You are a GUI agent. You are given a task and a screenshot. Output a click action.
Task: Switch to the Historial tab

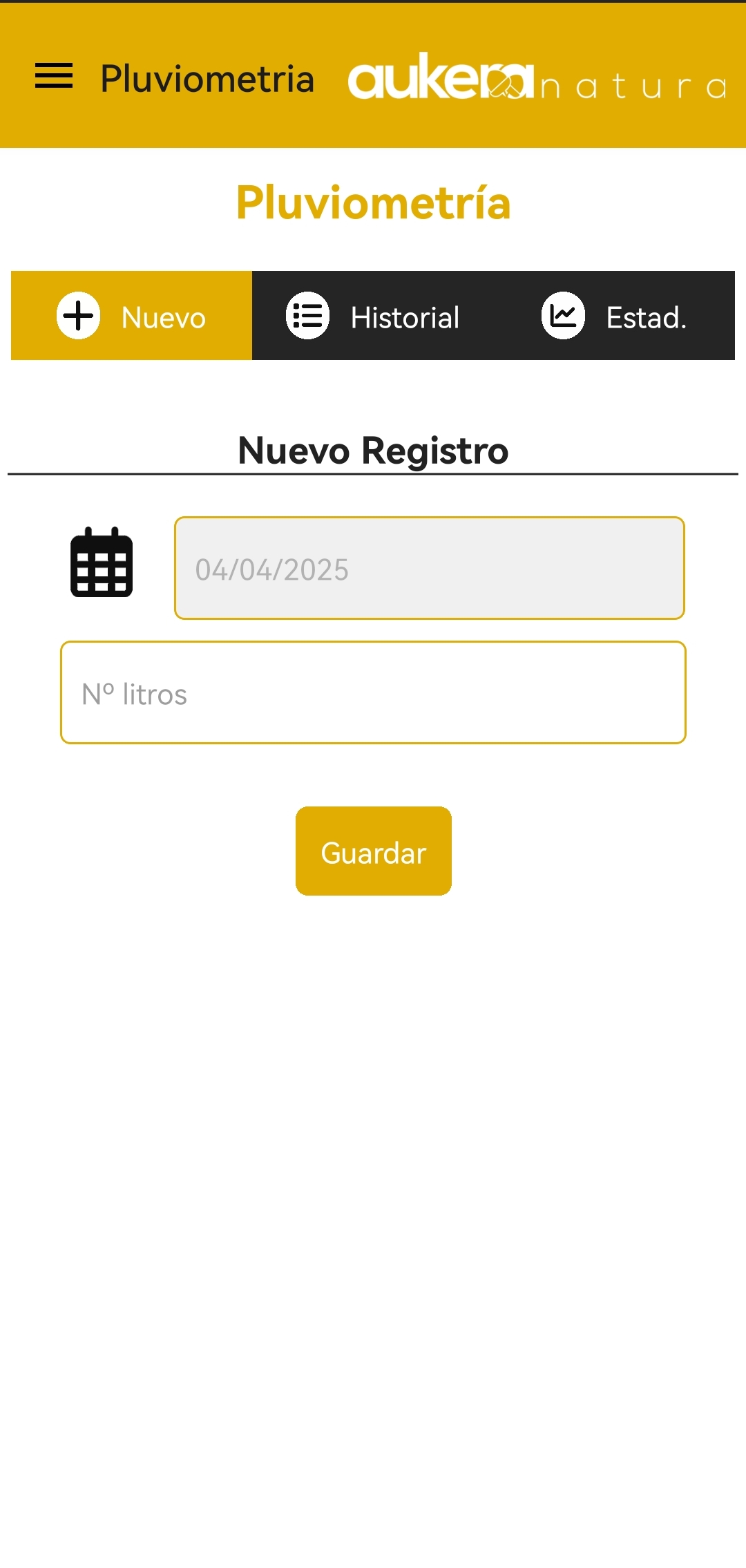(373, 317)
